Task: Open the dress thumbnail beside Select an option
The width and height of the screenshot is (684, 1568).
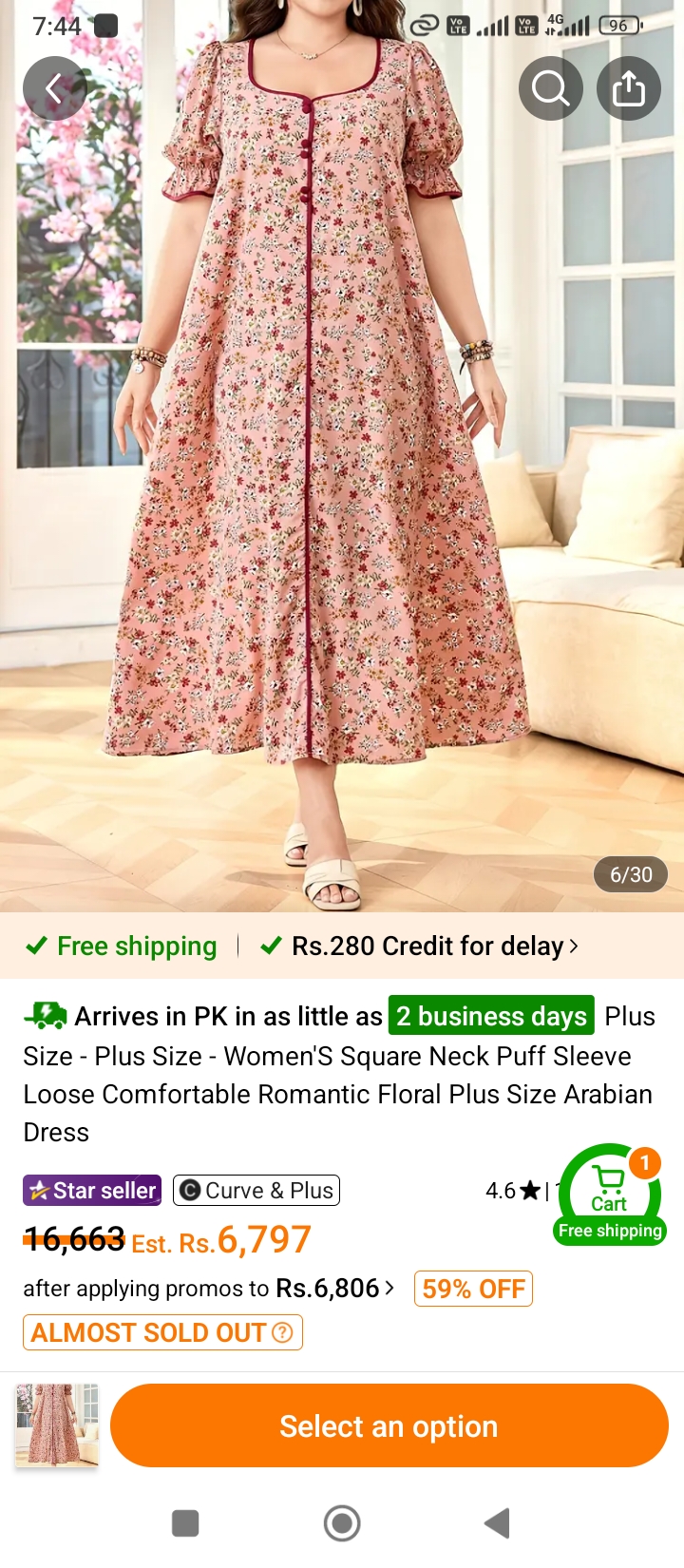Action: coord(57,1425)
